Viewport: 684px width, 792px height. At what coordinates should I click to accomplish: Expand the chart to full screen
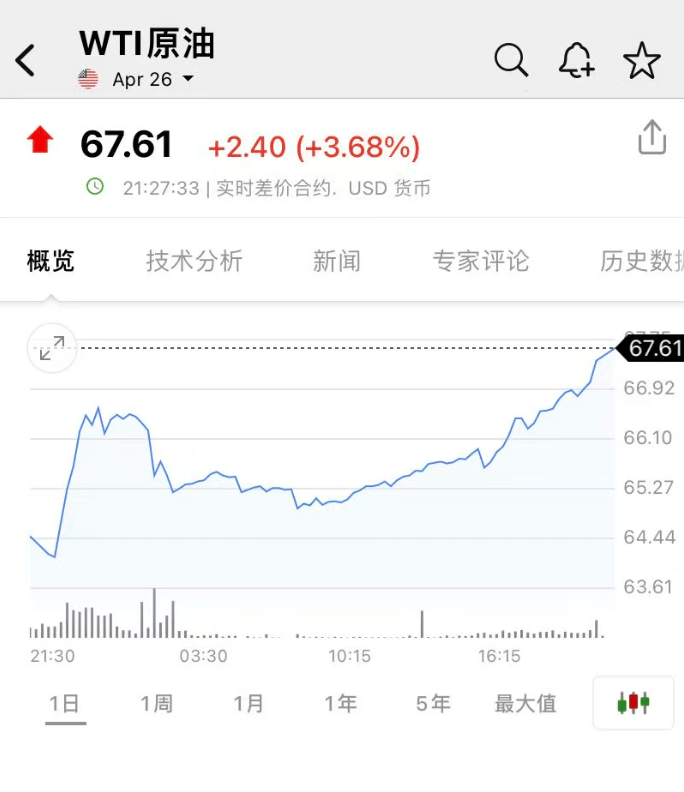click(x=52, y=348)
